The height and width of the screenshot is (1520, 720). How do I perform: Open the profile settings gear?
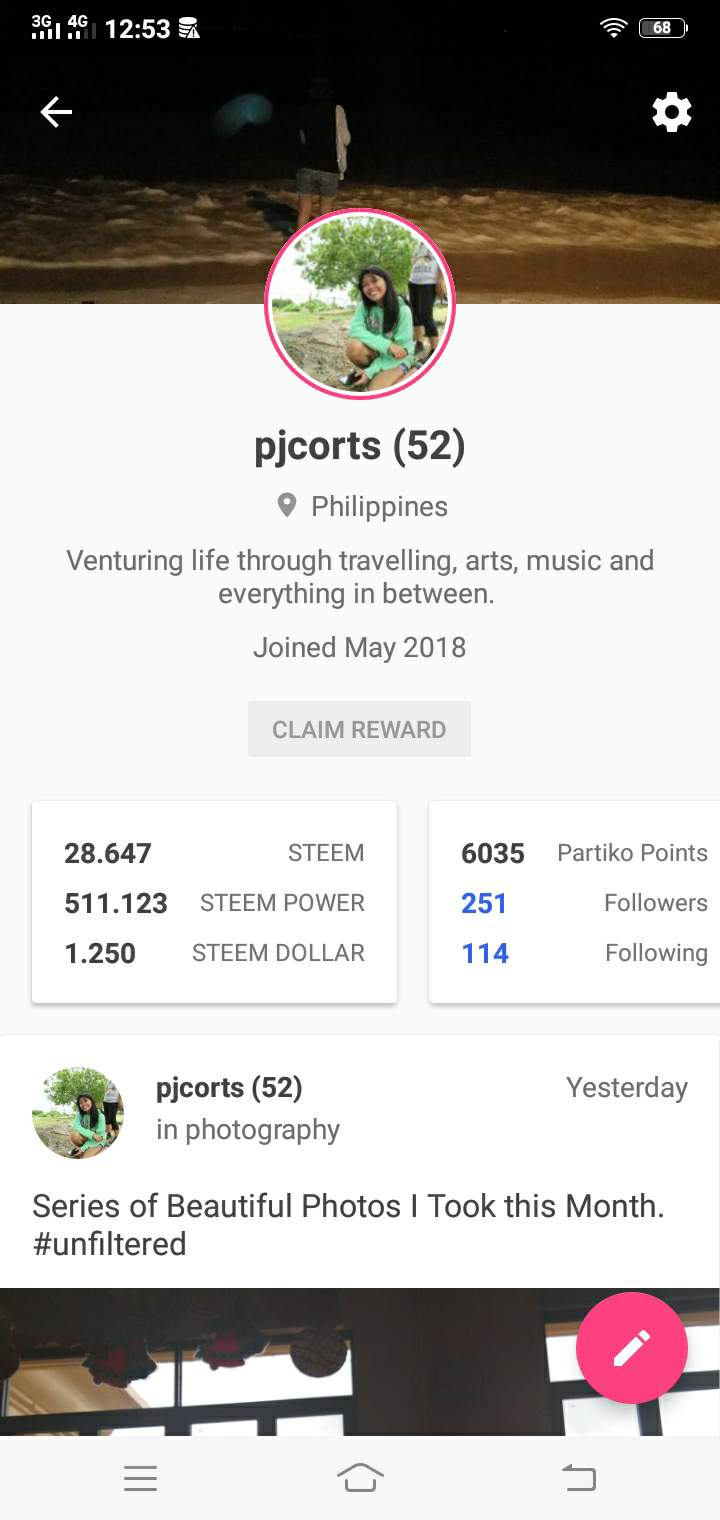point(671,112)
